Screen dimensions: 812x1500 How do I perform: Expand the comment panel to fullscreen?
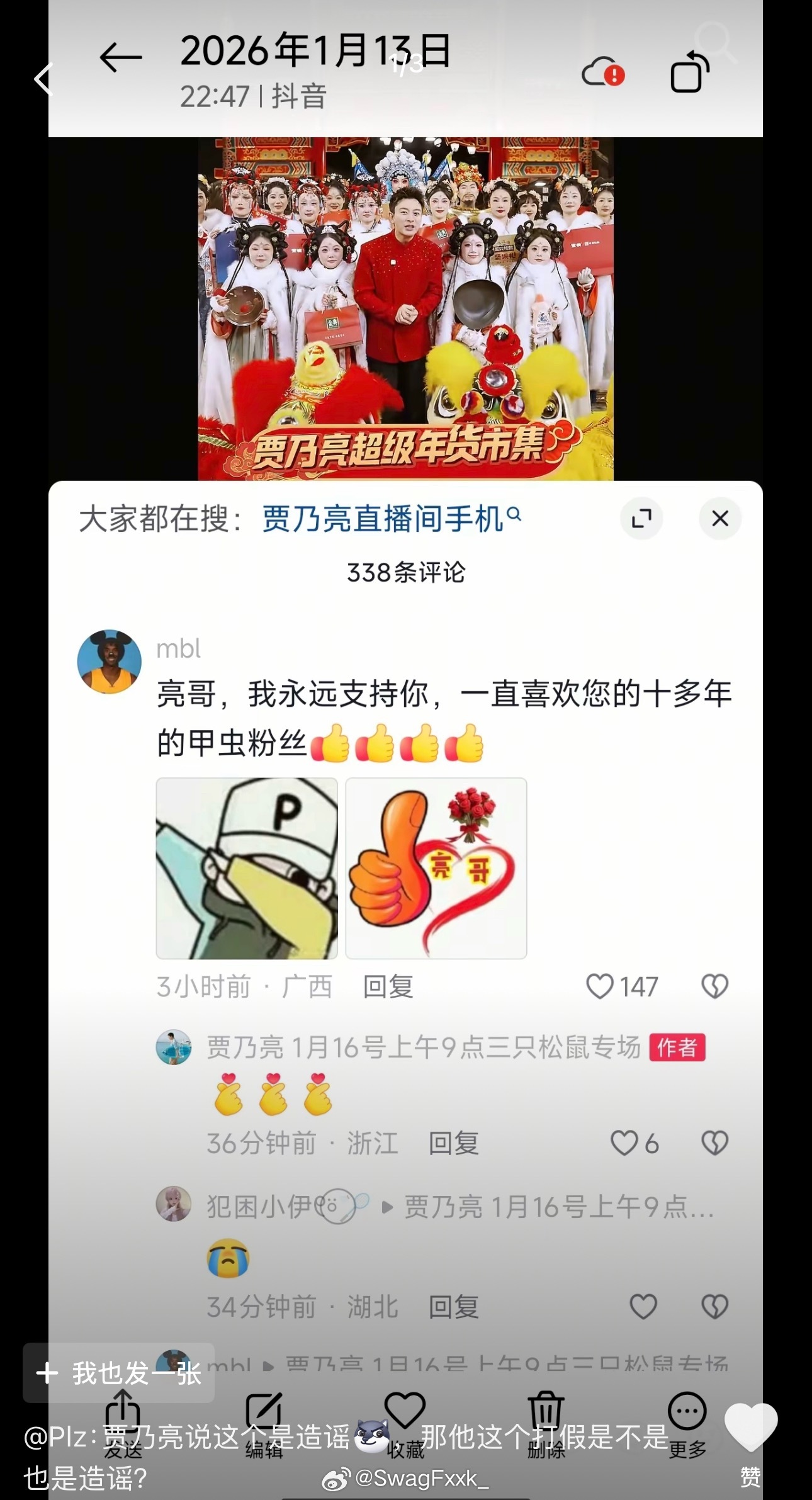click(x=642, y=517)
